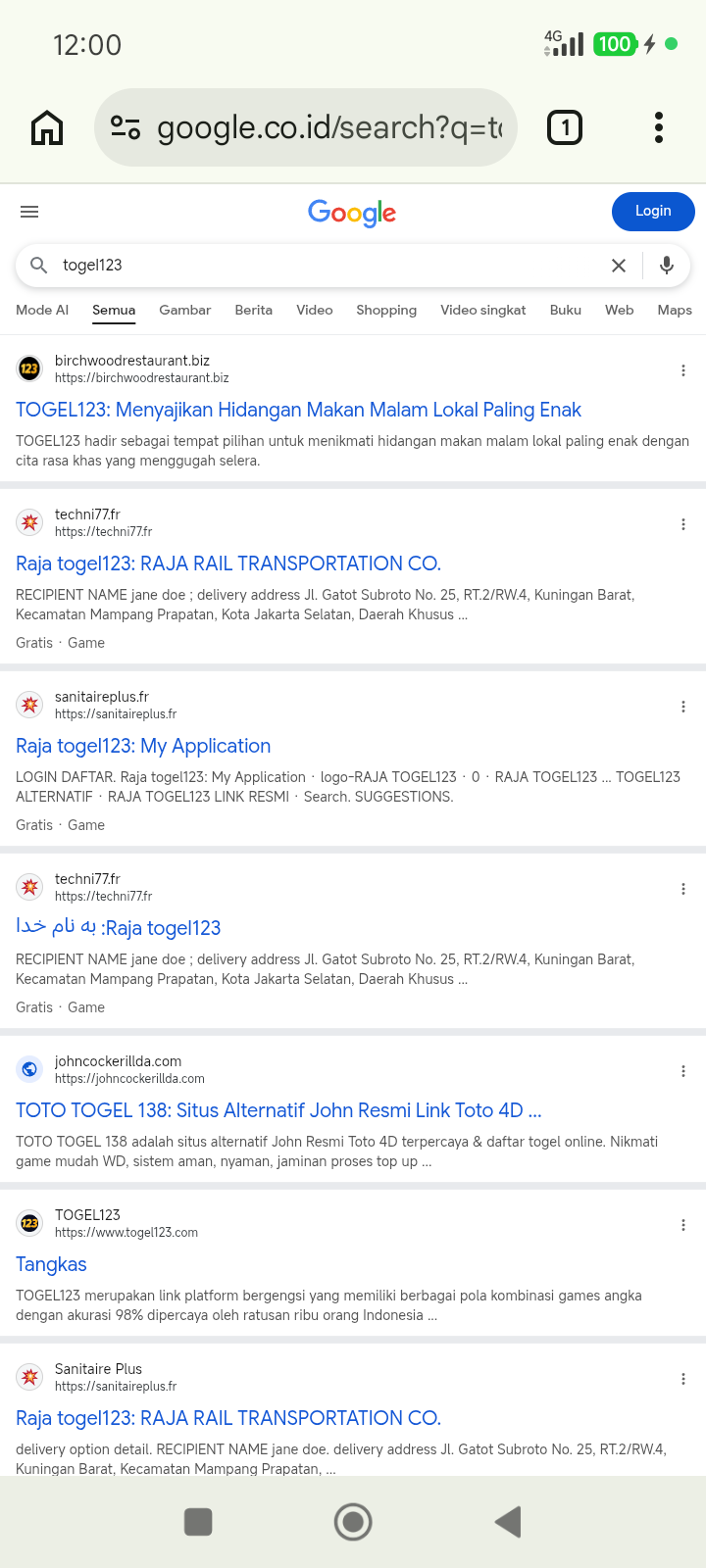The height and width of the screenshot is (1568, 706).
Task: Open the Google hamburger menu
Action: point(29,212)
